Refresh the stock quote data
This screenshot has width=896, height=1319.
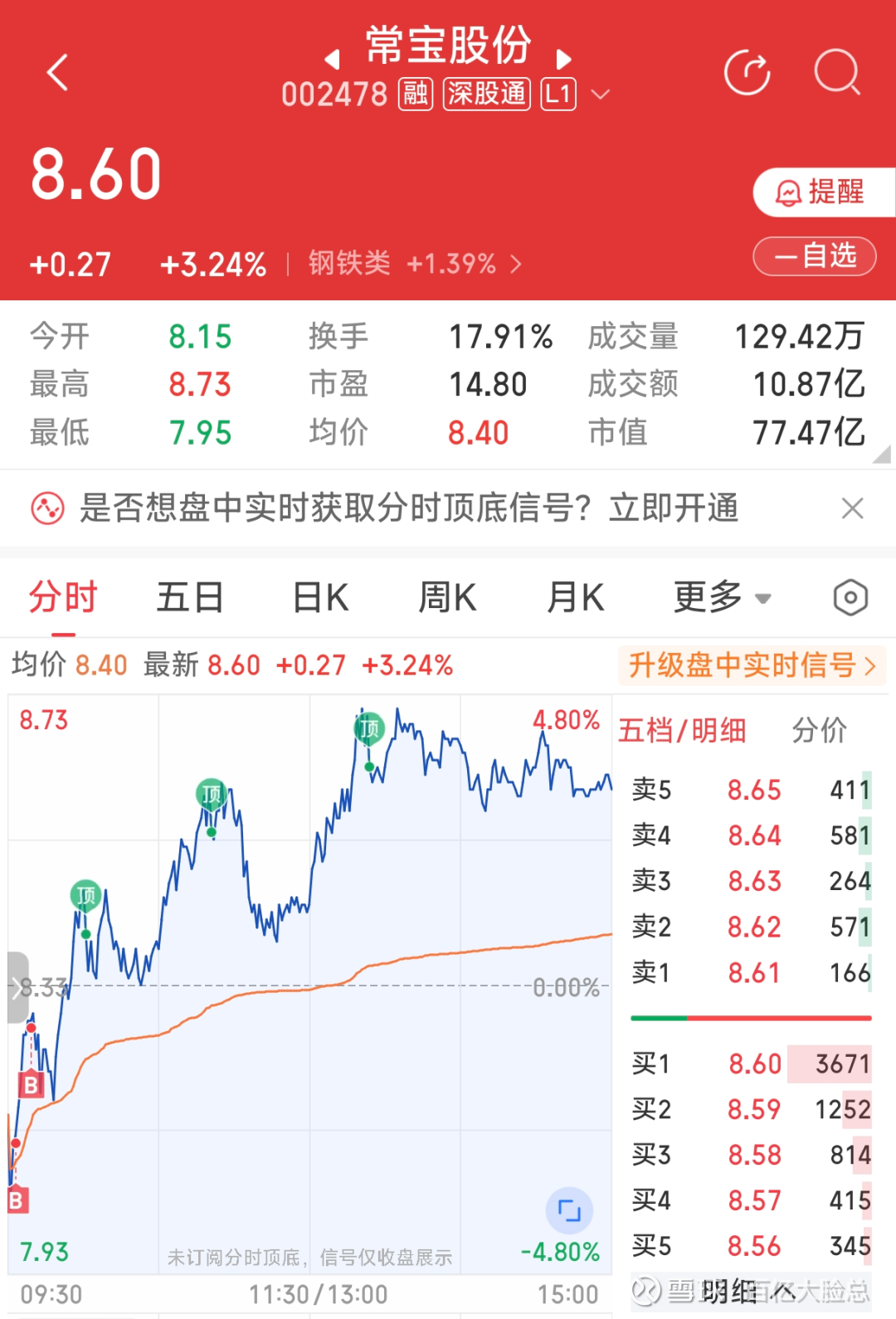[747, 73]
